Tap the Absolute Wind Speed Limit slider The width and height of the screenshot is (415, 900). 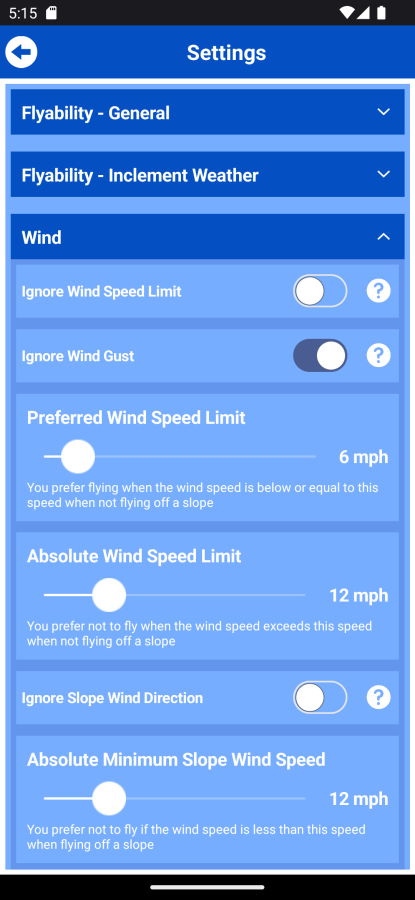coord(174,595)
